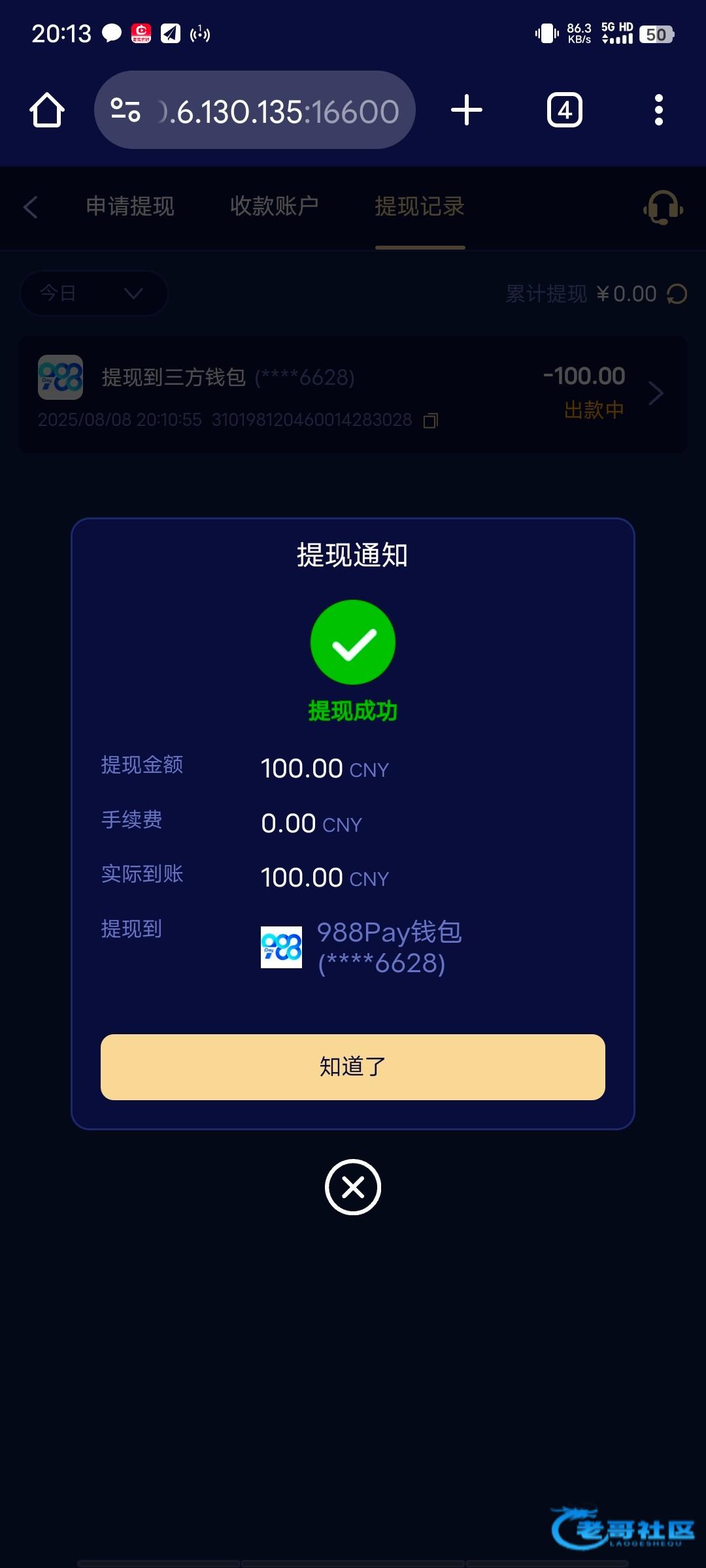Viewport: 706px width, 1568px height.
Task: Tap the 知道了 button
Action: tap(353, 1067)
